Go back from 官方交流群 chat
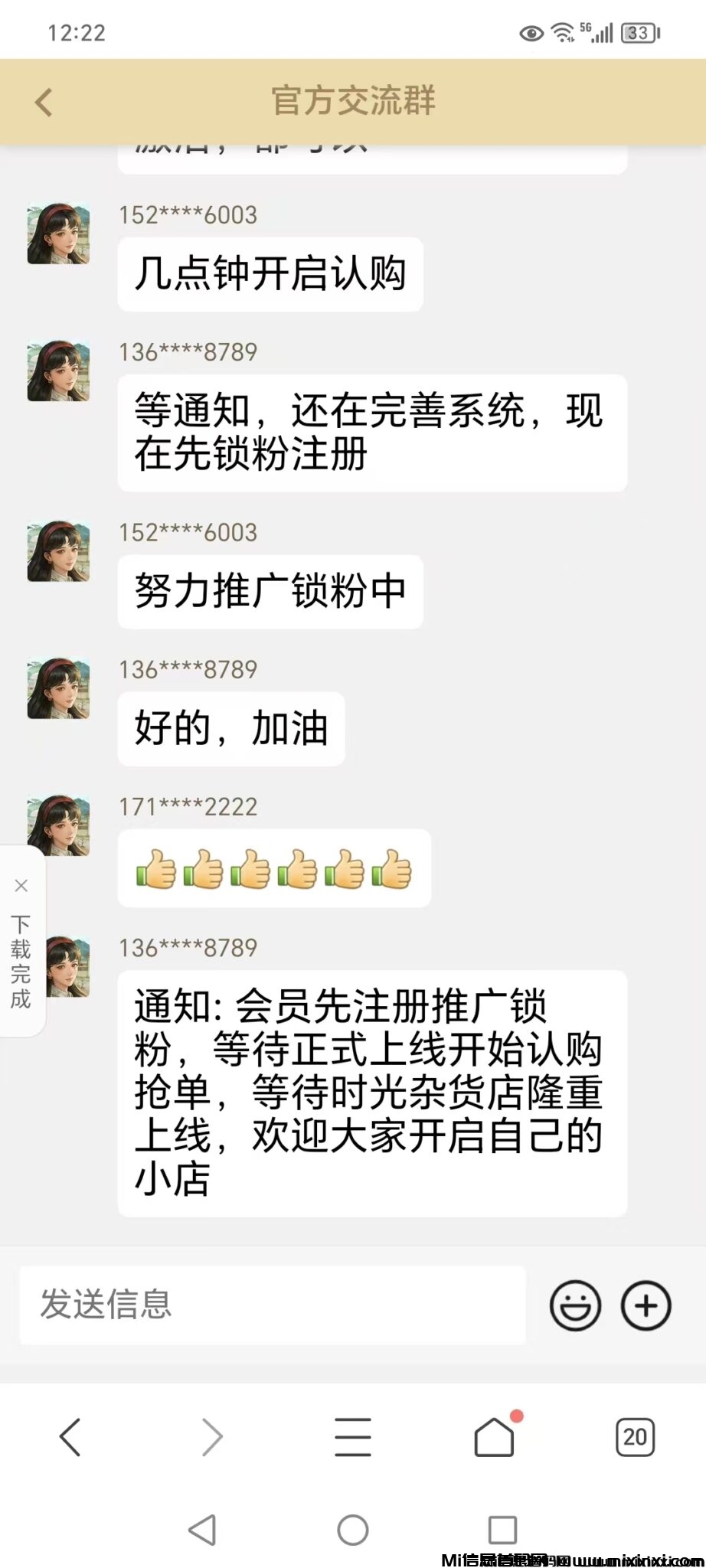 click(x=44, y=103)
